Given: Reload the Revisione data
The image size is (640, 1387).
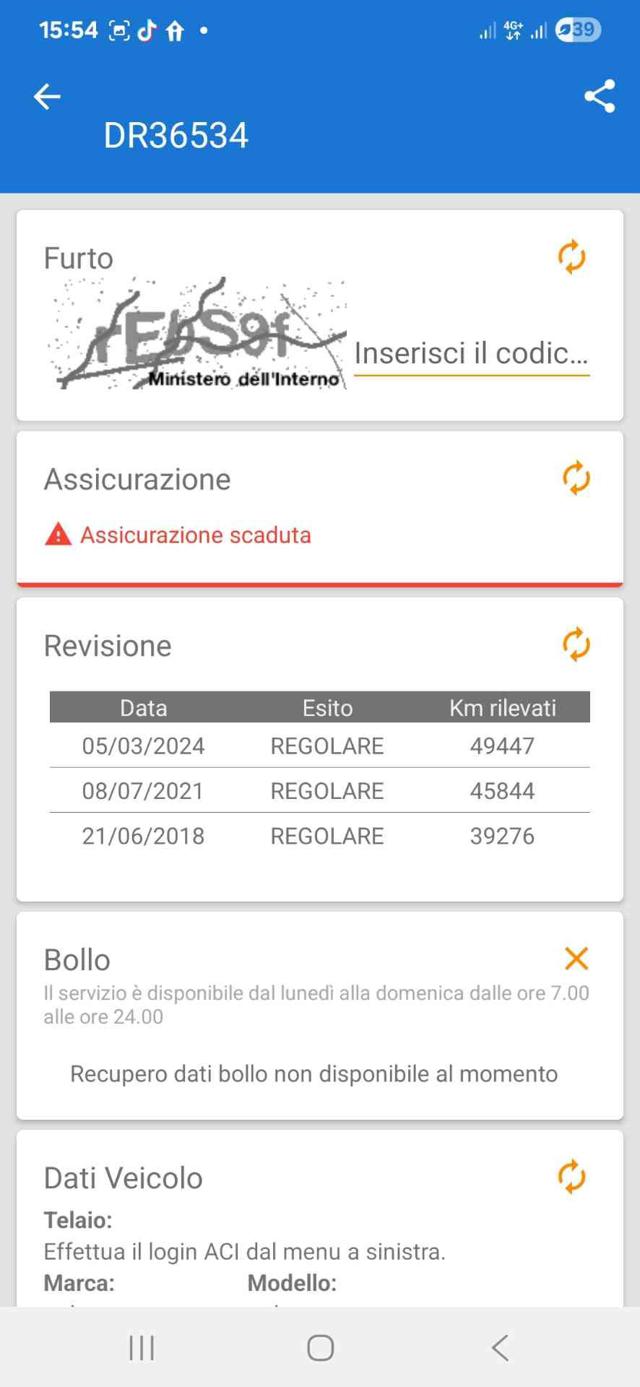Looking at the screenshot, I should tap(576, 644).
